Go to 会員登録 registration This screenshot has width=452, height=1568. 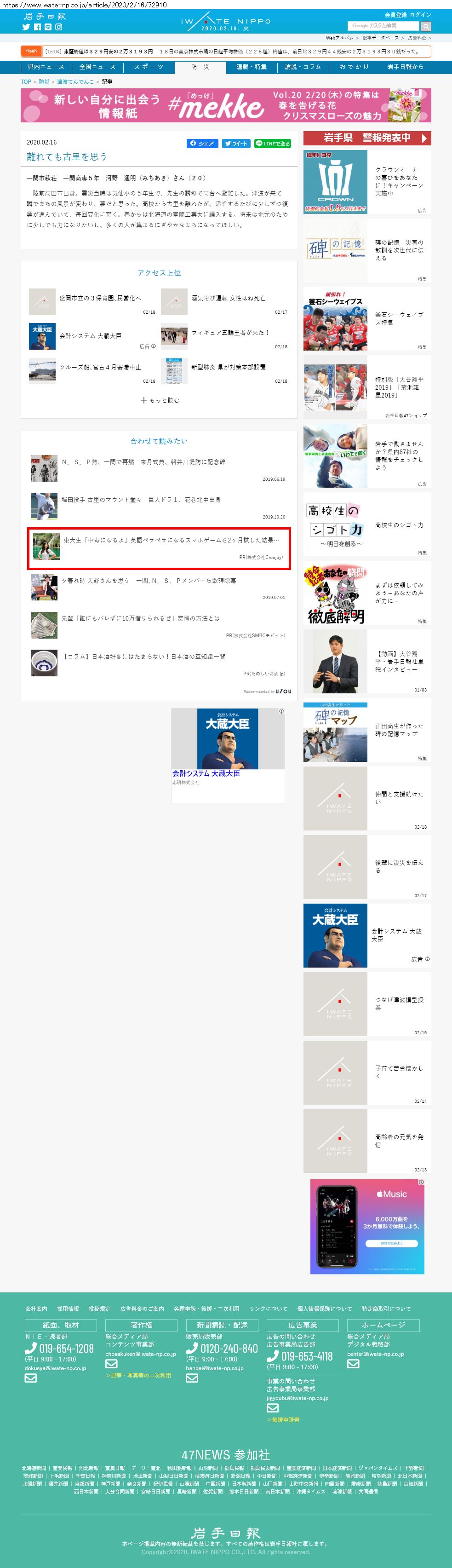tap(395, 15)
